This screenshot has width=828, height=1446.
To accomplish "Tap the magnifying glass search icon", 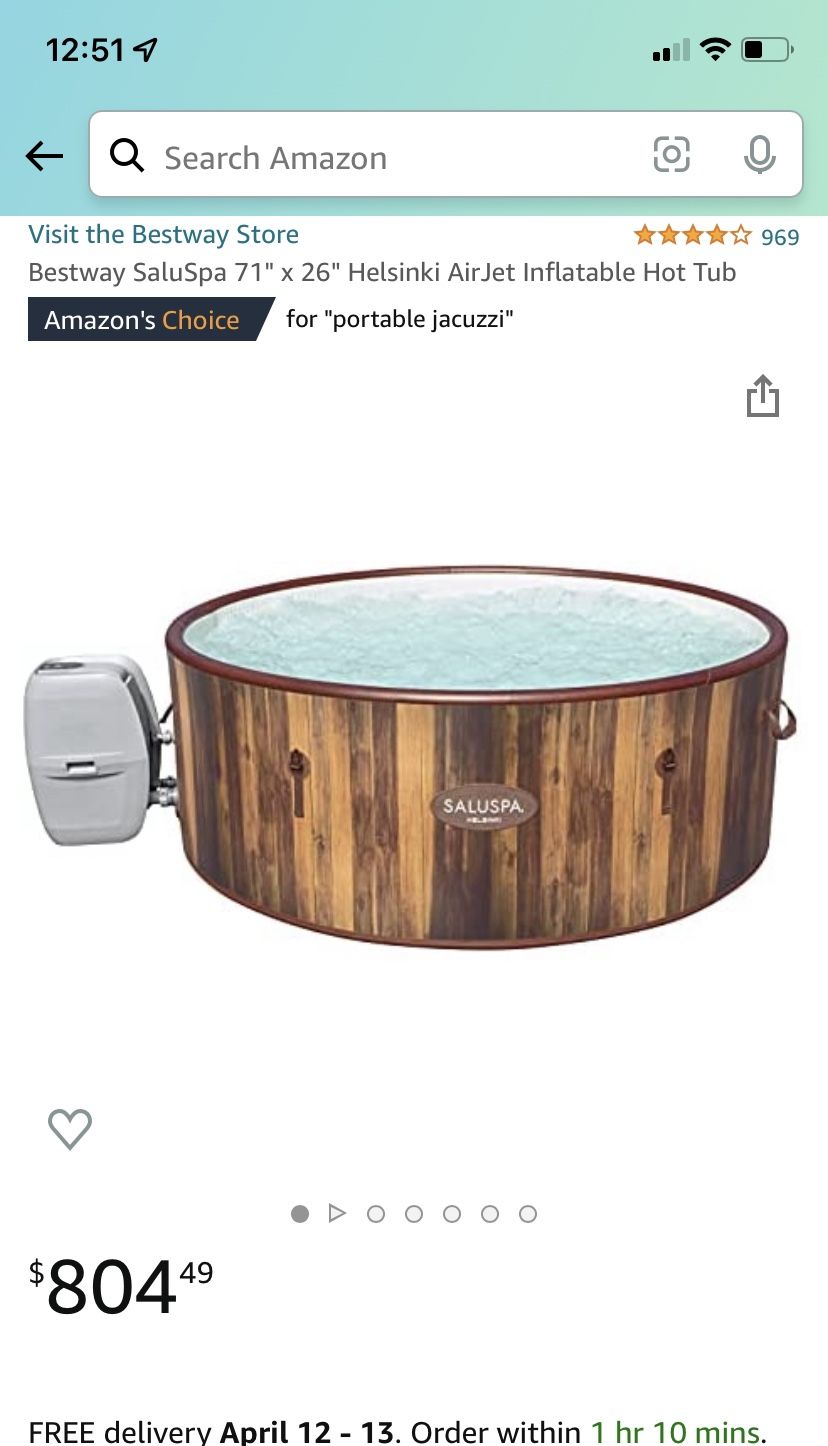I will click(x=128, y=156).
